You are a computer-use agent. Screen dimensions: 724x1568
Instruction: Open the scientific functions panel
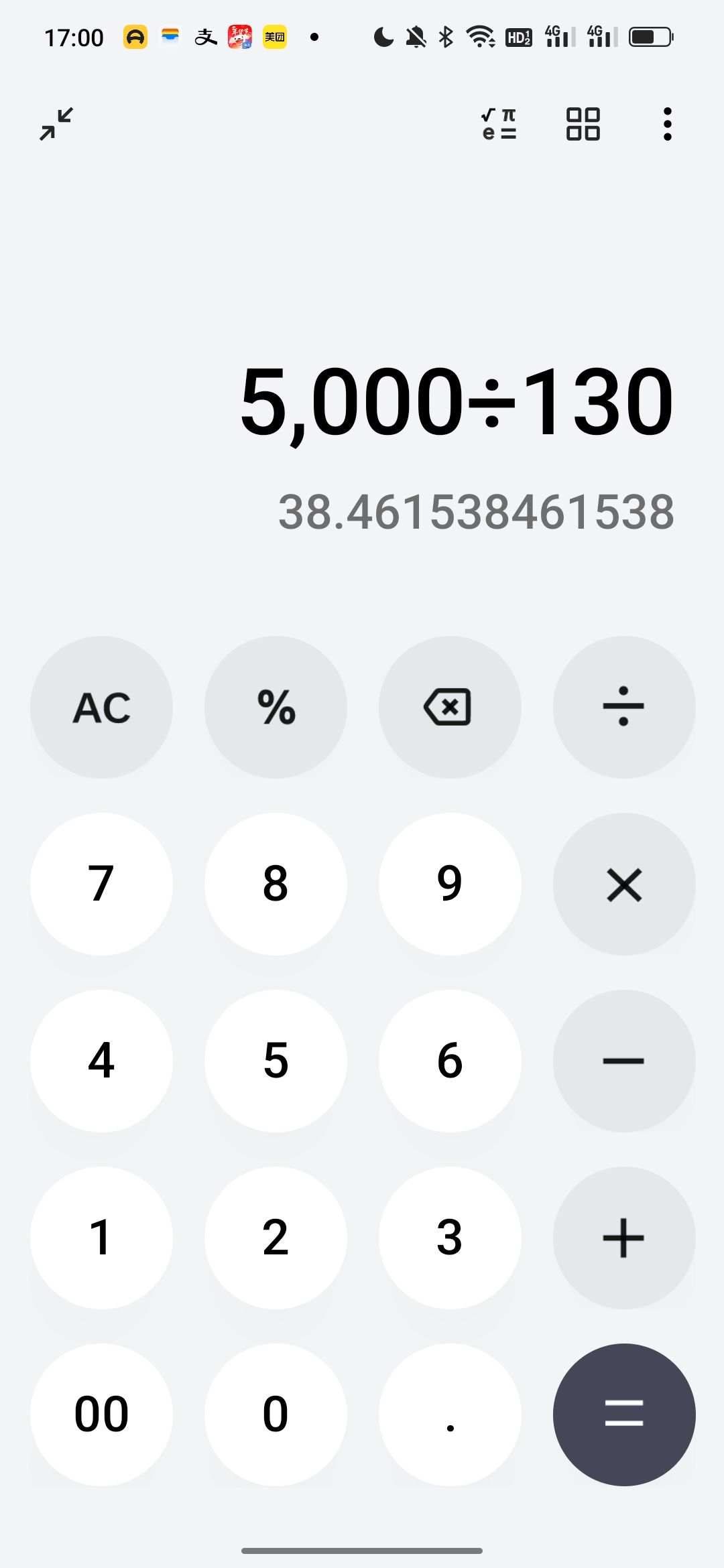click(499, 124)
